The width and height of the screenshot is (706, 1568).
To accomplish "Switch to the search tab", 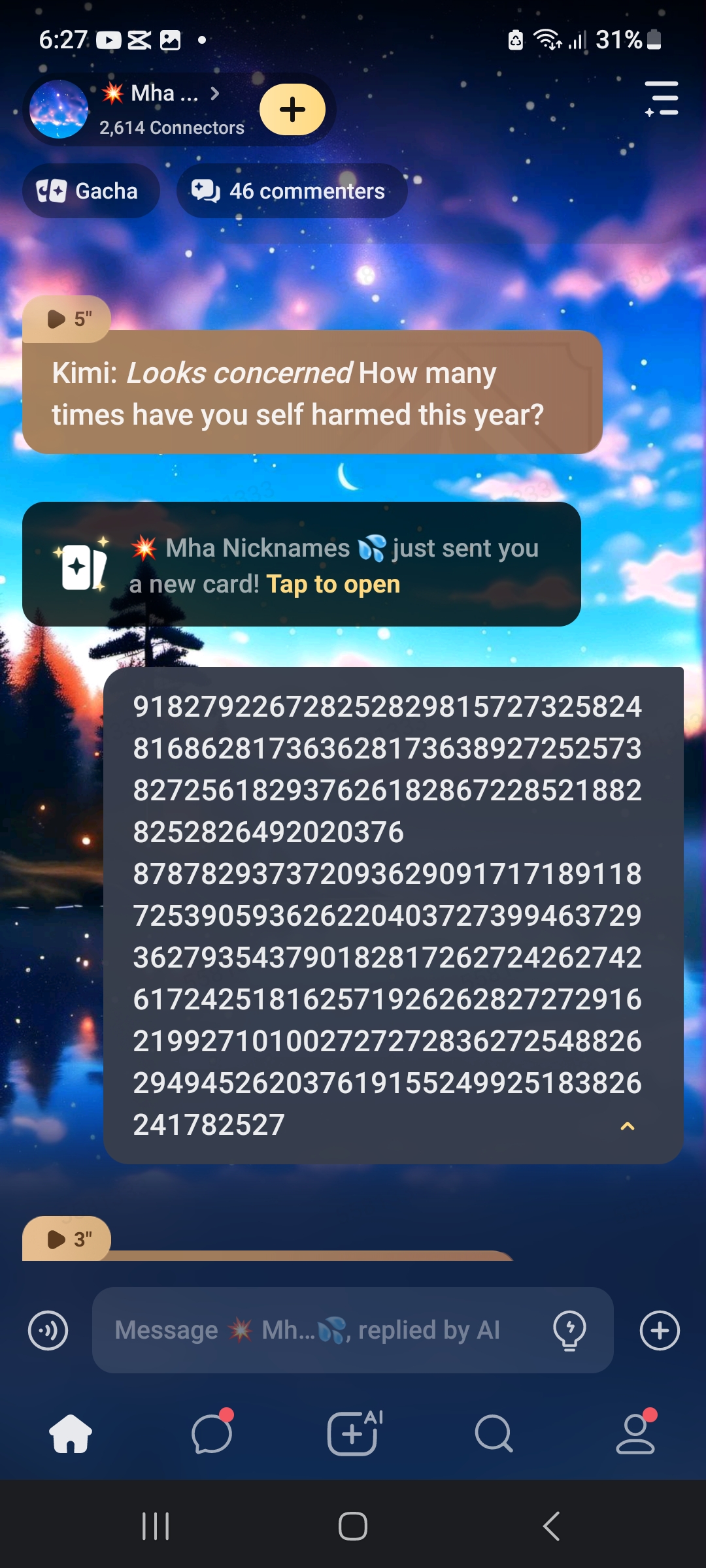I will [494, 1434].
